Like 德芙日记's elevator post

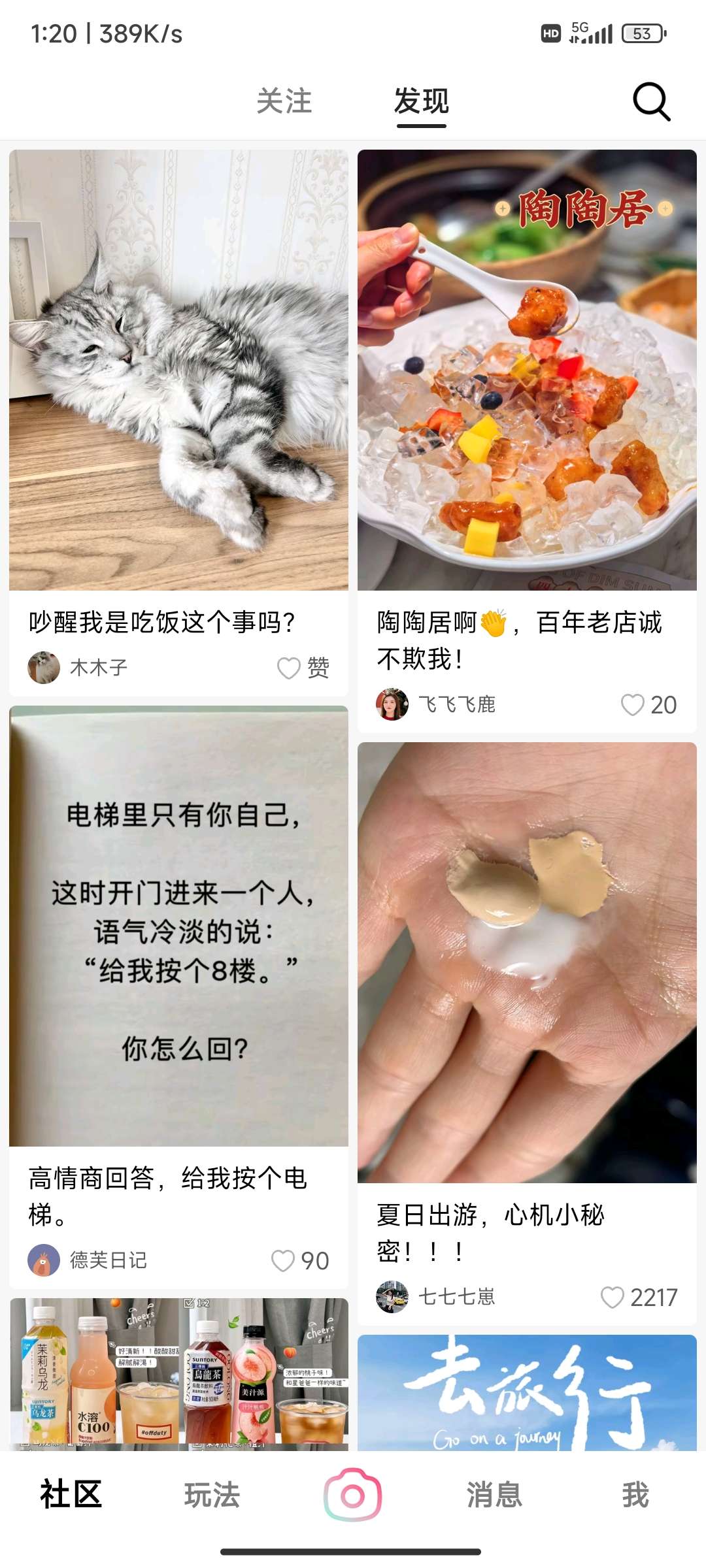(x=283, y=1261)
